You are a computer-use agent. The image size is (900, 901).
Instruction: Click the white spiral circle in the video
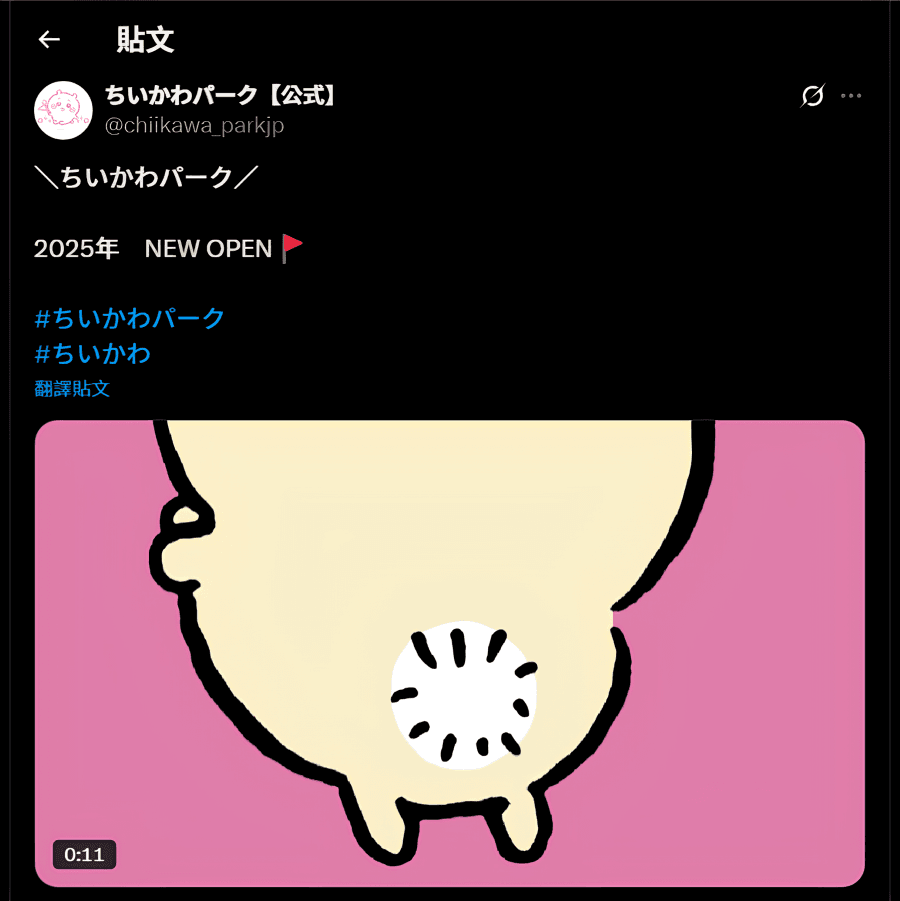pos(467,695)
